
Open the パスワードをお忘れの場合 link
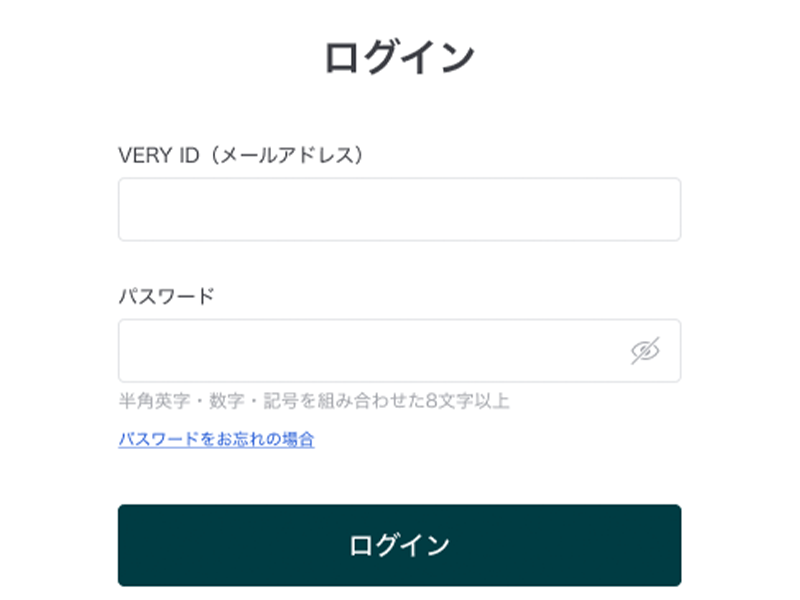coord(216,439)
